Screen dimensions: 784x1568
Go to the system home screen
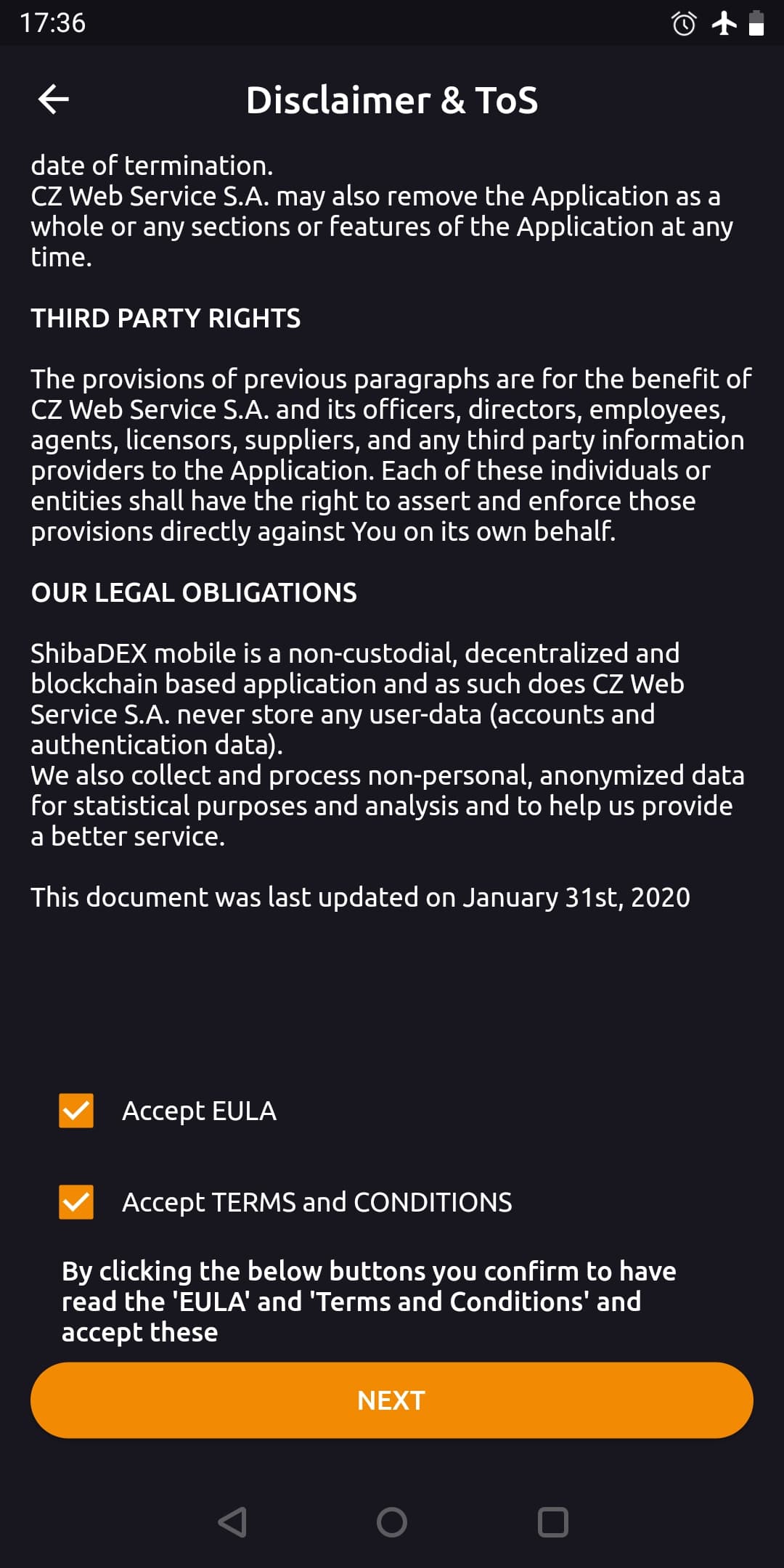click(x=392, y=1522)
